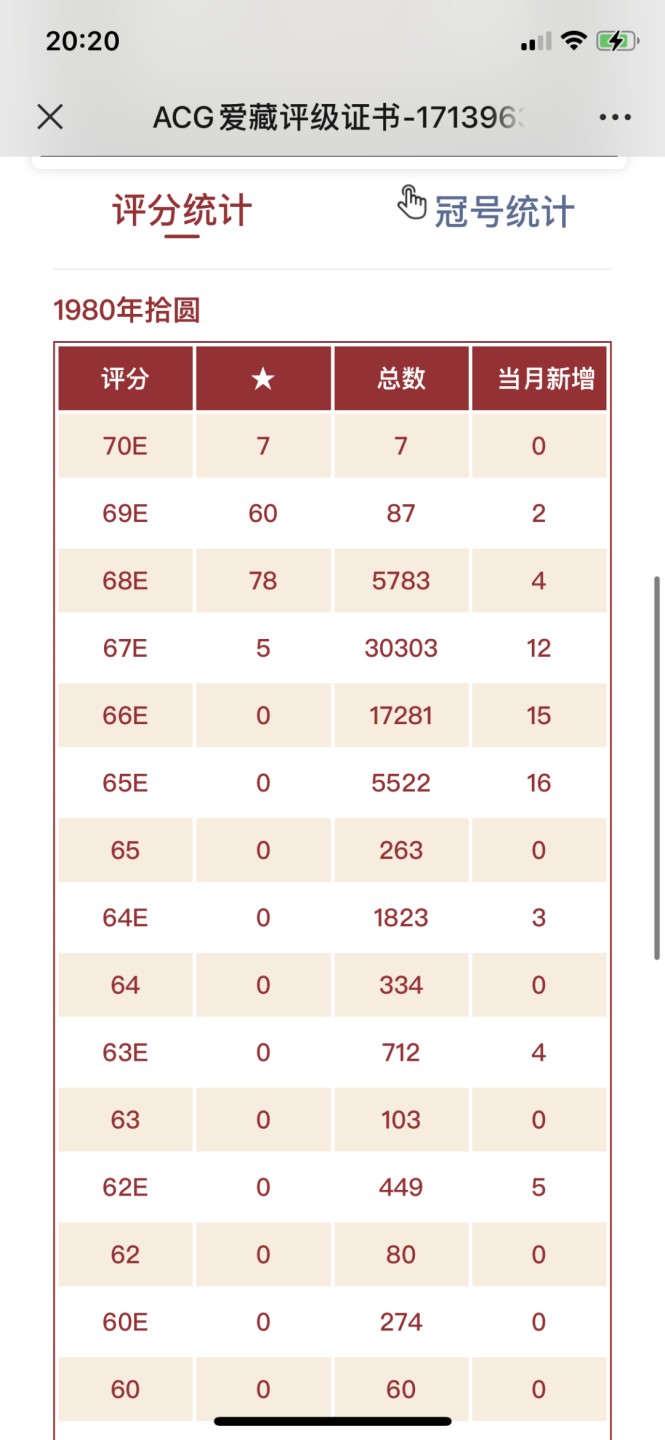Viewport: 665px width, 1440px height.
Task: Switch to the 冠号统计 tab
Action: [x=503, y=212]
